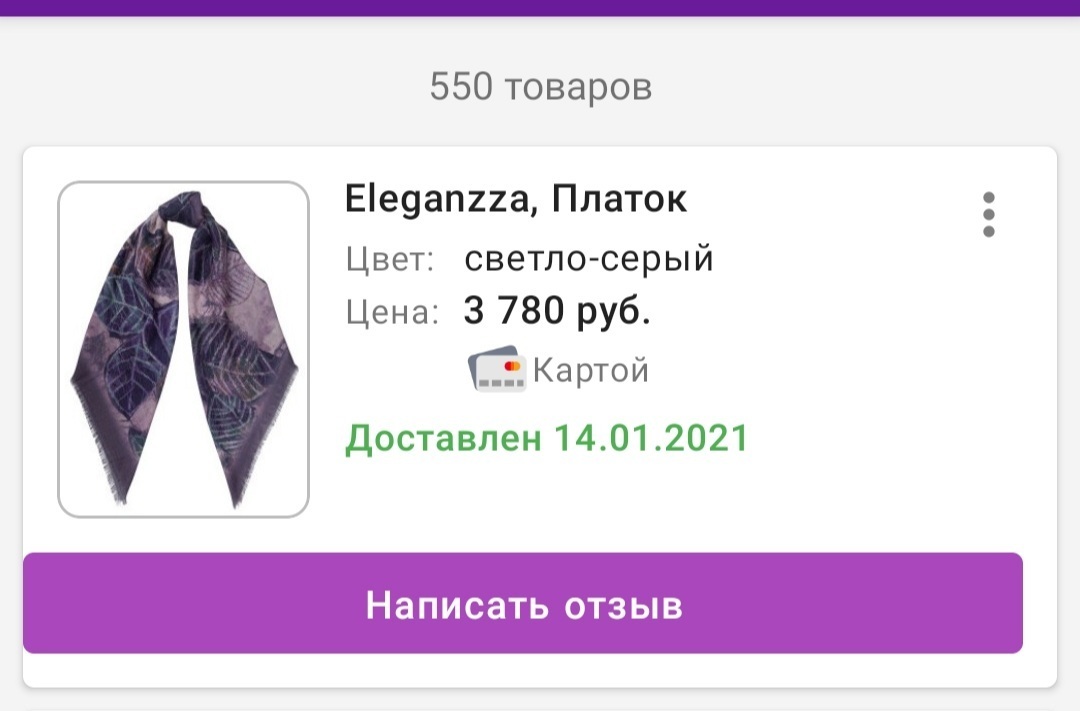Open the overflow menu for Eleganzza scarf
Image resolution: width=1080 pixels, height=711 pixels.
pyautogui.click(x=988, y=214)
